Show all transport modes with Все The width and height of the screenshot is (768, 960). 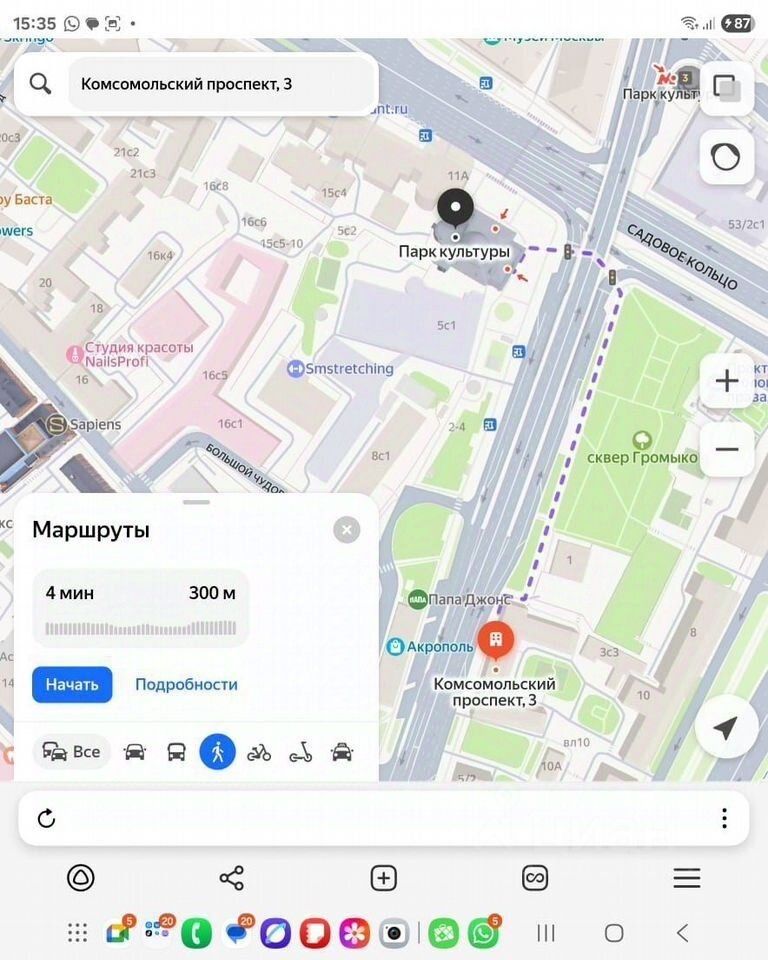click(x=72, y=751)
